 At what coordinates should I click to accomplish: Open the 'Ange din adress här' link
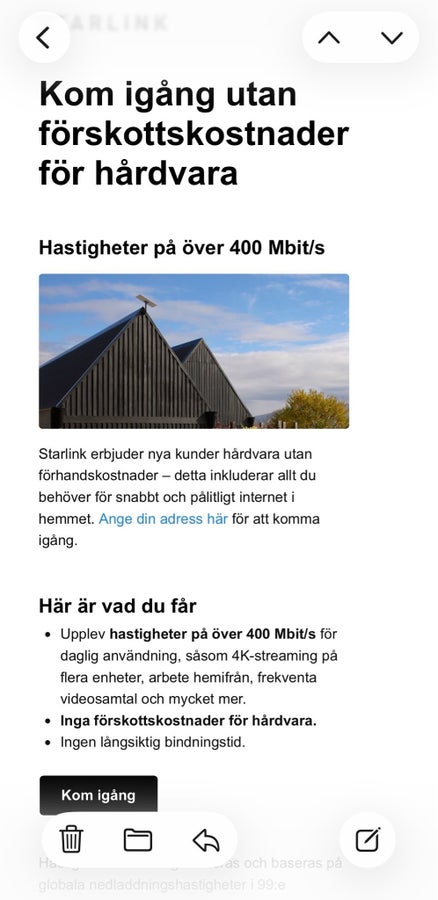pos(163,519)
